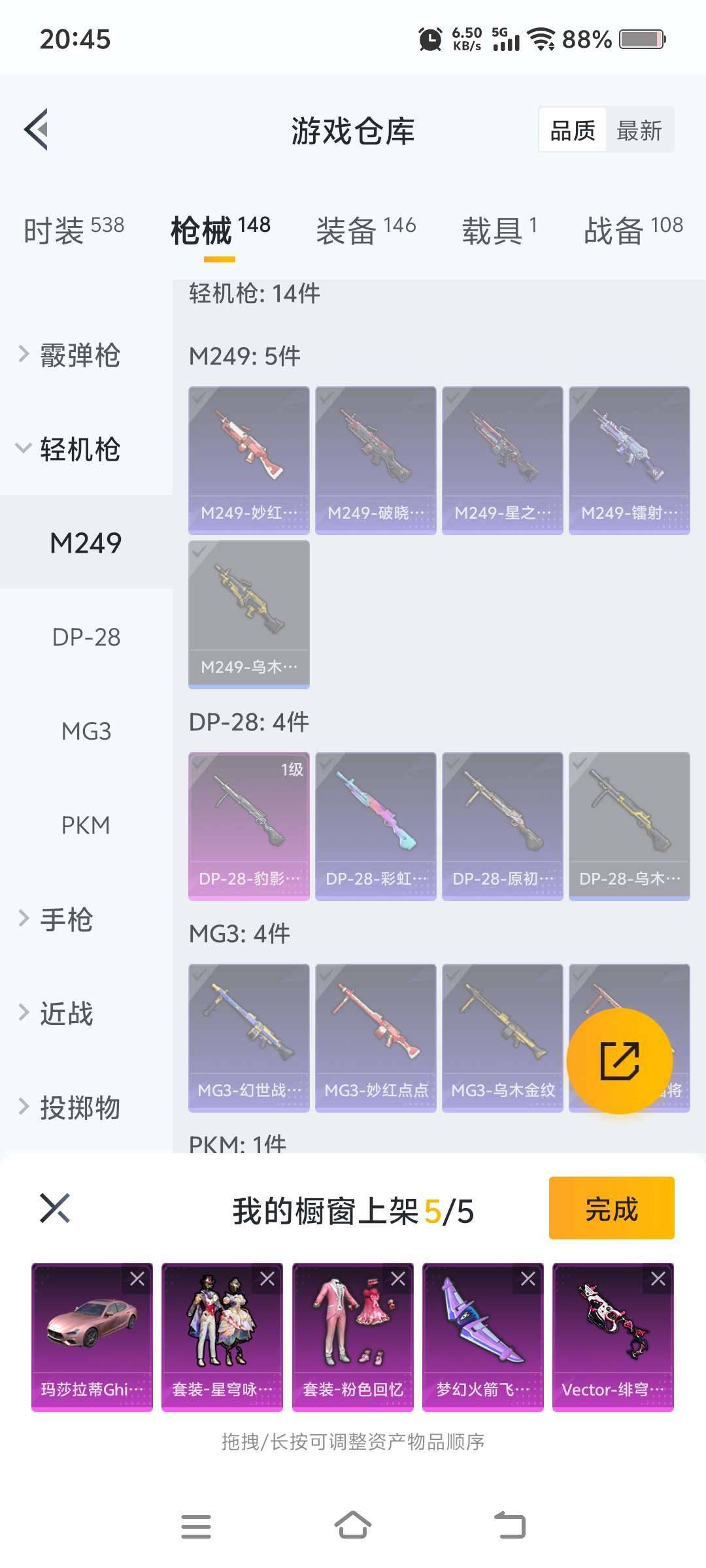Viewport: 706px width, 1568px height.
Task: Remove 套装-粉色回忆 outfit from showcase listing
Action: click(x=399, y=1278)
